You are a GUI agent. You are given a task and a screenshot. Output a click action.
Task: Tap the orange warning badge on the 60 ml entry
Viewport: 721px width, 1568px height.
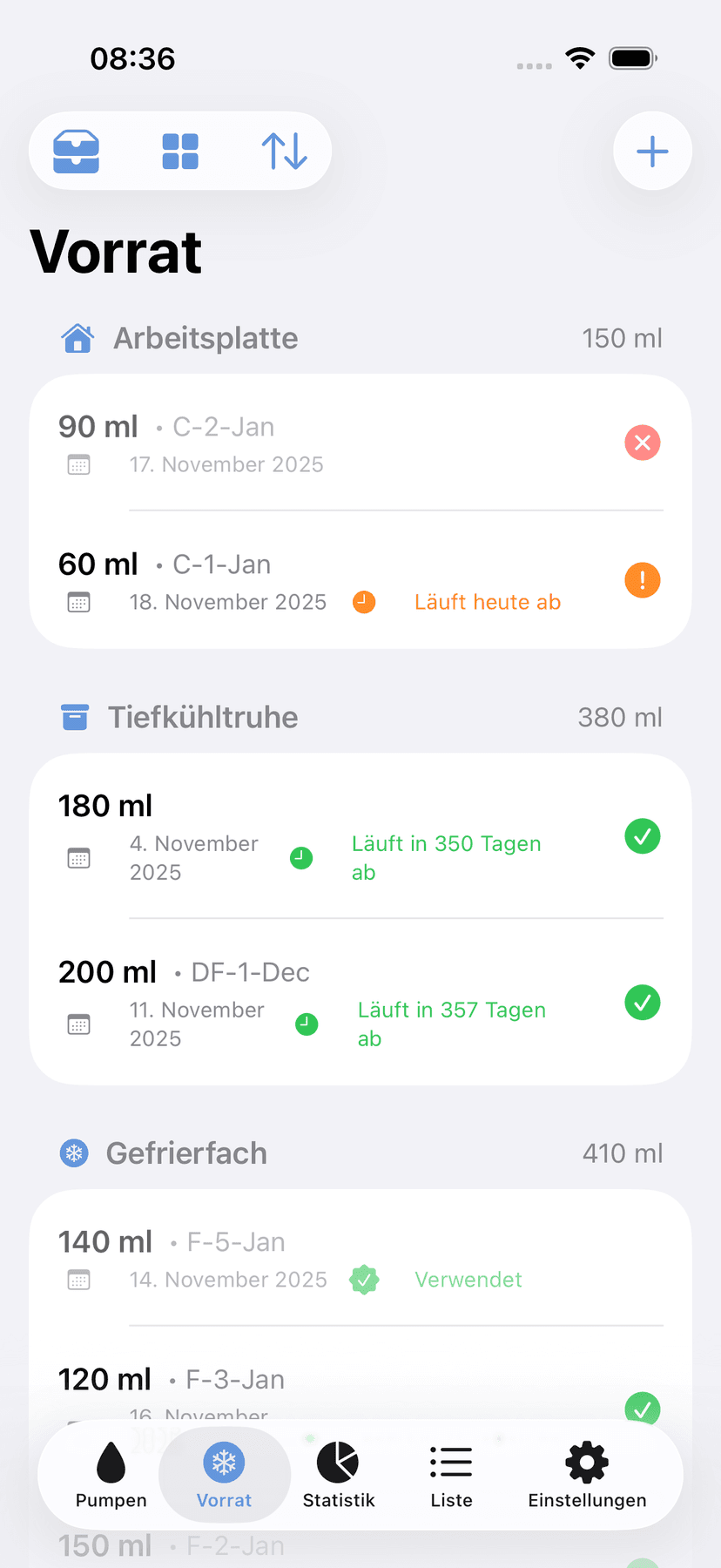(x=642, y=580)
